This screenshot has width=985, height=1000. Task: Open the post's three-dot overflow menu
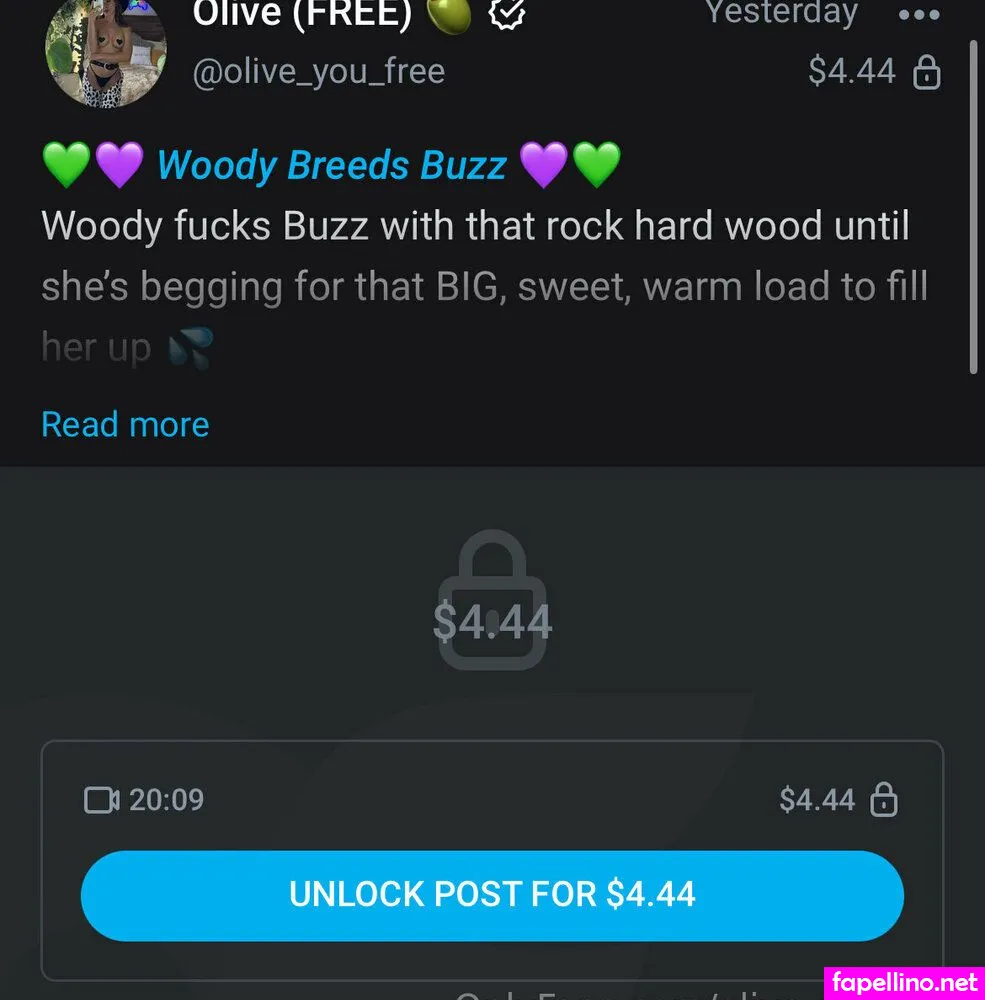tap(918, 15)
